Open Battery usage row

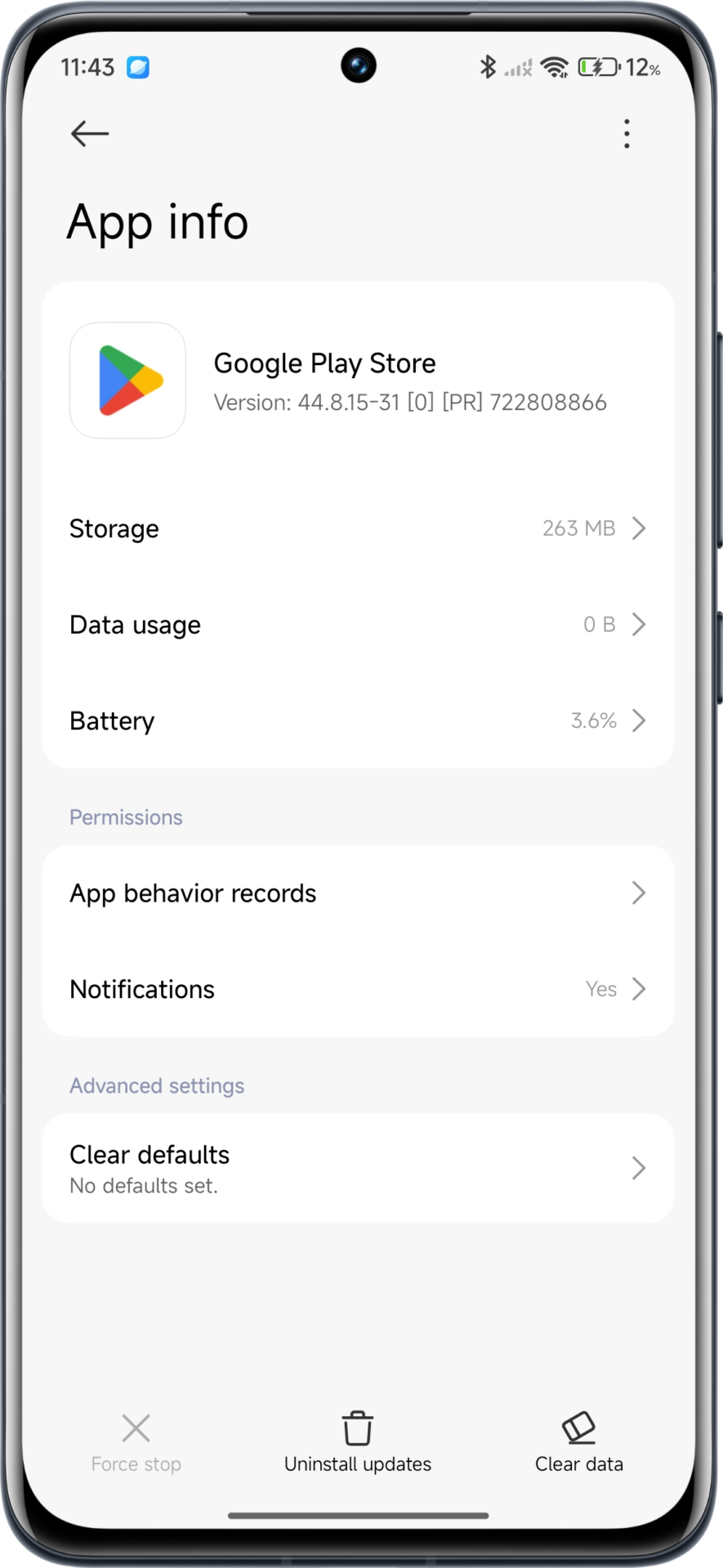358,721
